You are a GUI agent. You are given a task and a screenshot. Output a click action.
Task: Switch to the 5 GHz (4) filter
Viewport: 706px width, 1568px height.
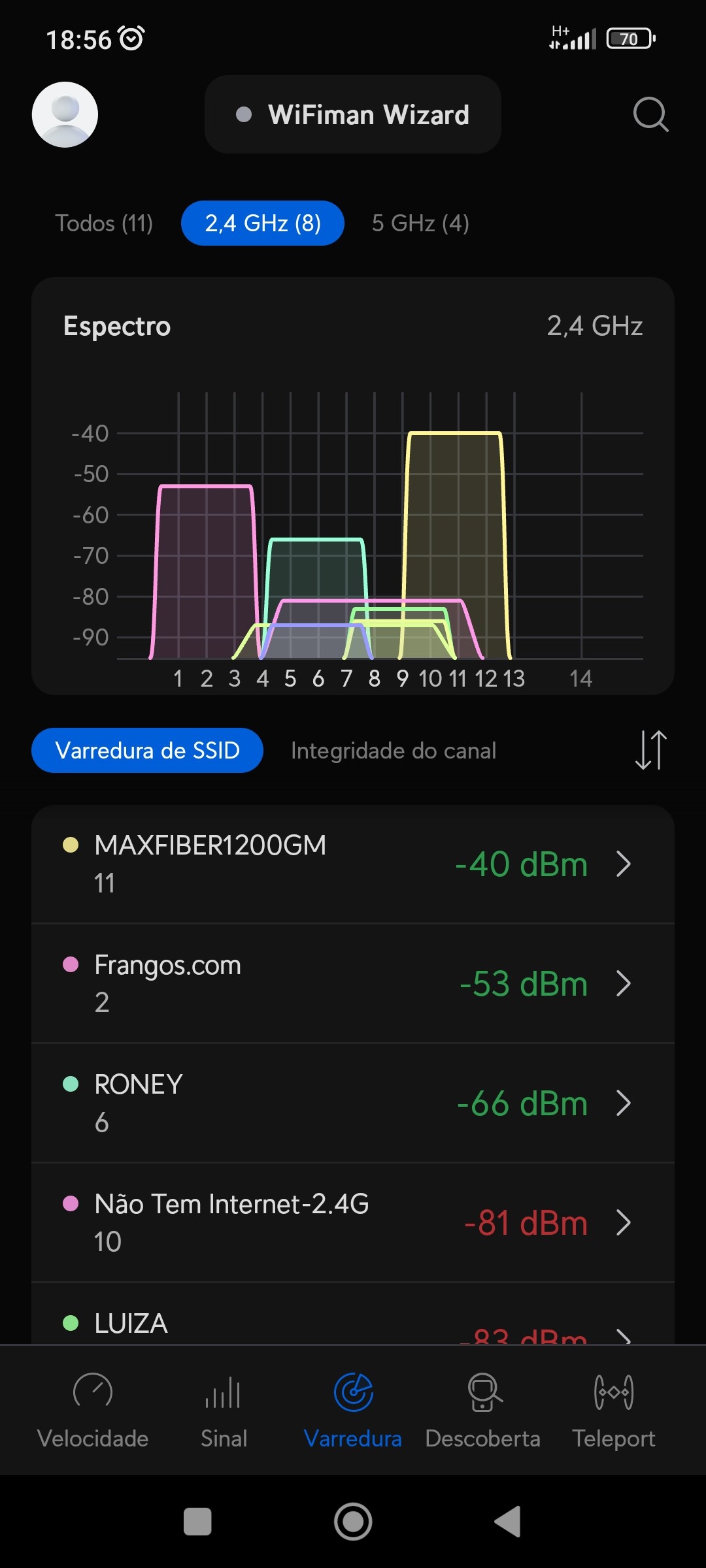coord(420,223)
